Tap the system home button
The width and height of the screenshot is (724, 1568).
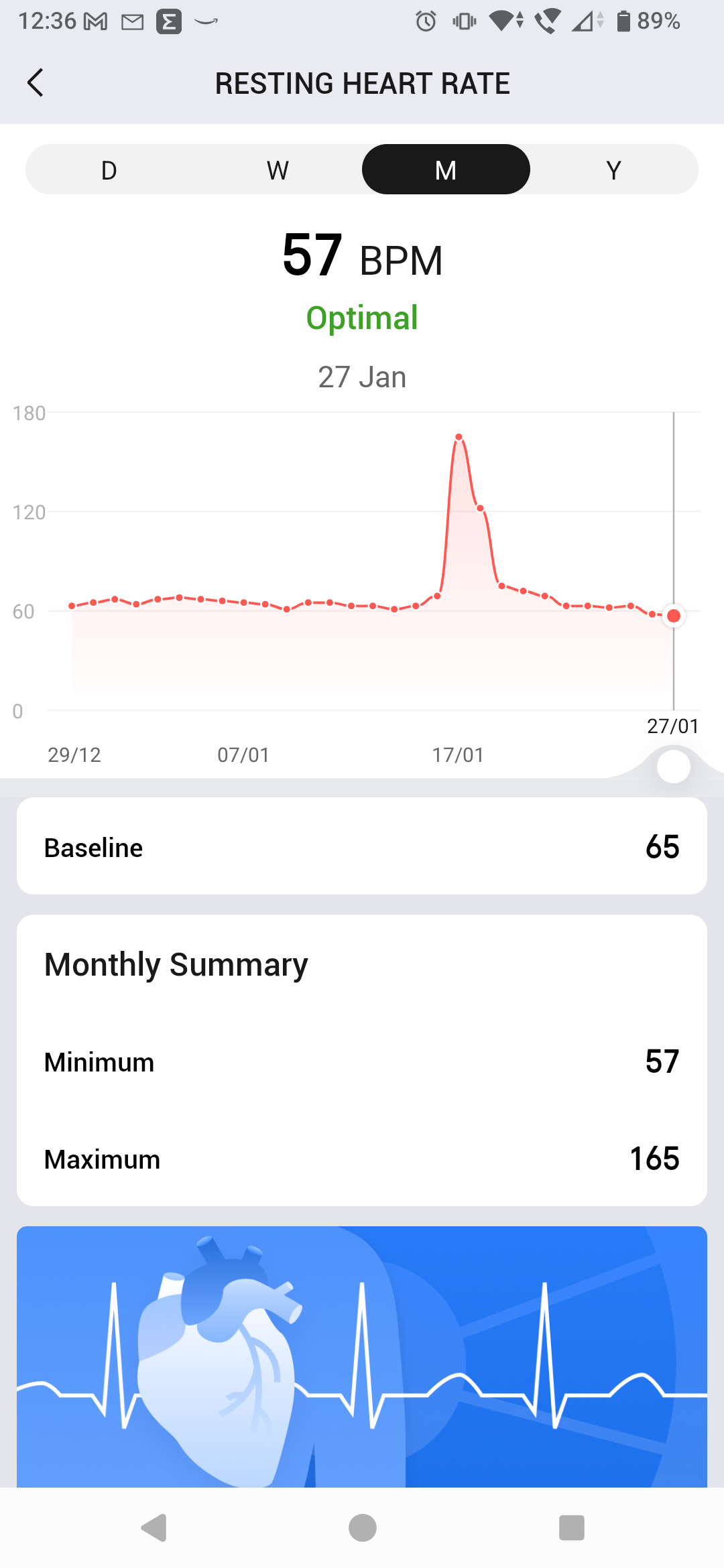pyautogui.click(x=362, y=1528)
